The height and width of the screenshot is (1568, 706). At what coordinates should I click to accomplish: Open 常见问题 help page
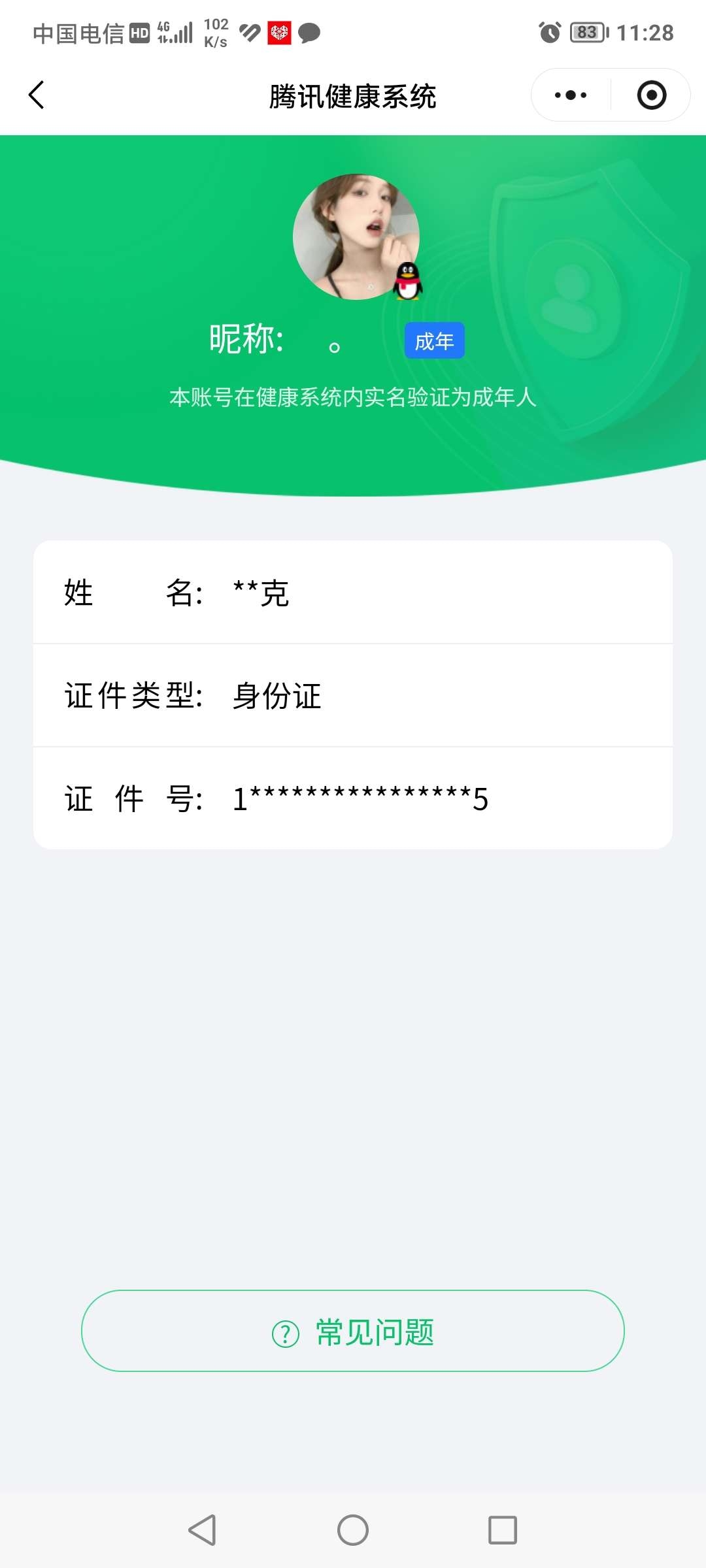pos(353,1331)
